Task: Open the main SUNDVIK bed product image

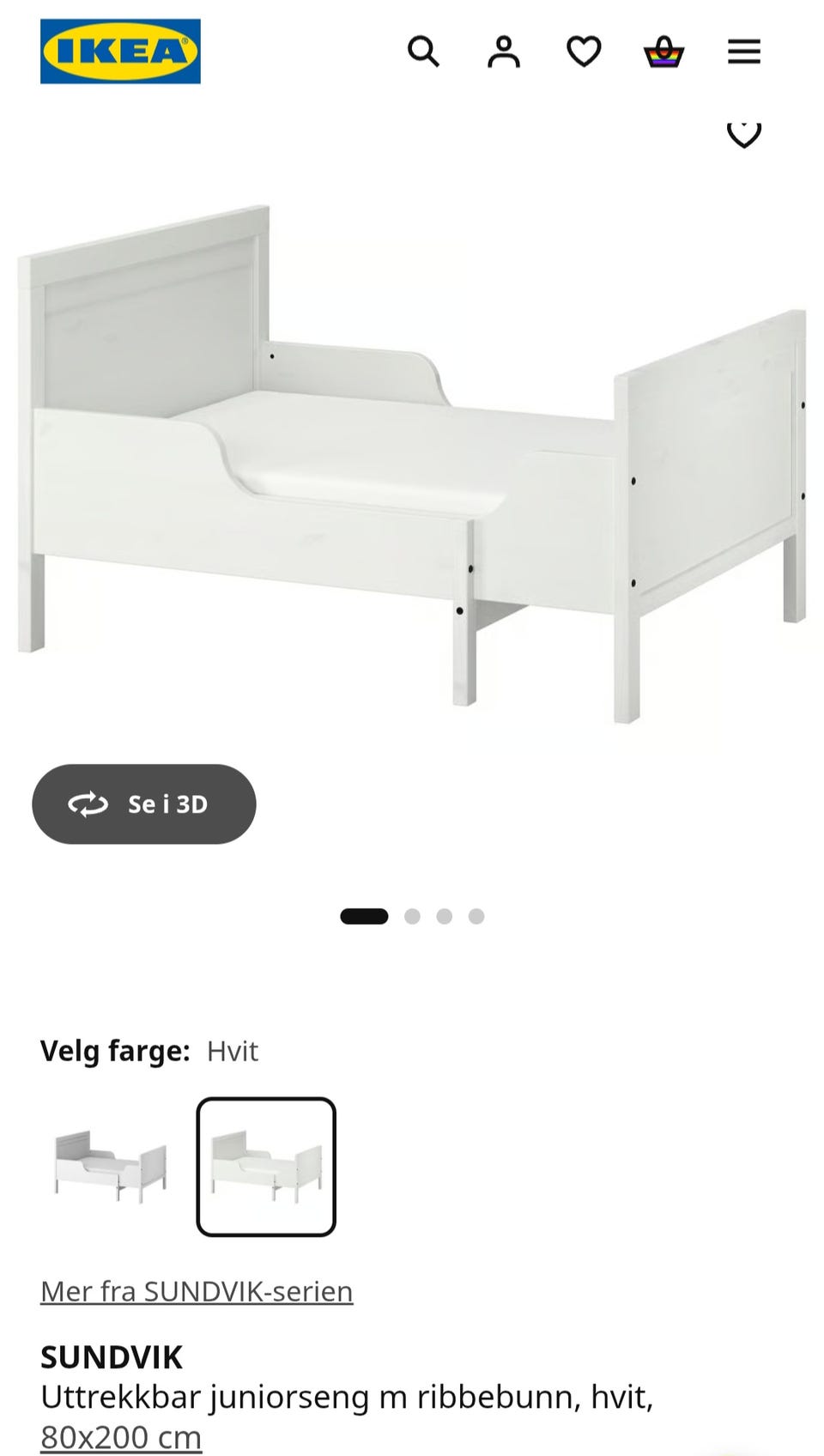Action: click(412, 464)
